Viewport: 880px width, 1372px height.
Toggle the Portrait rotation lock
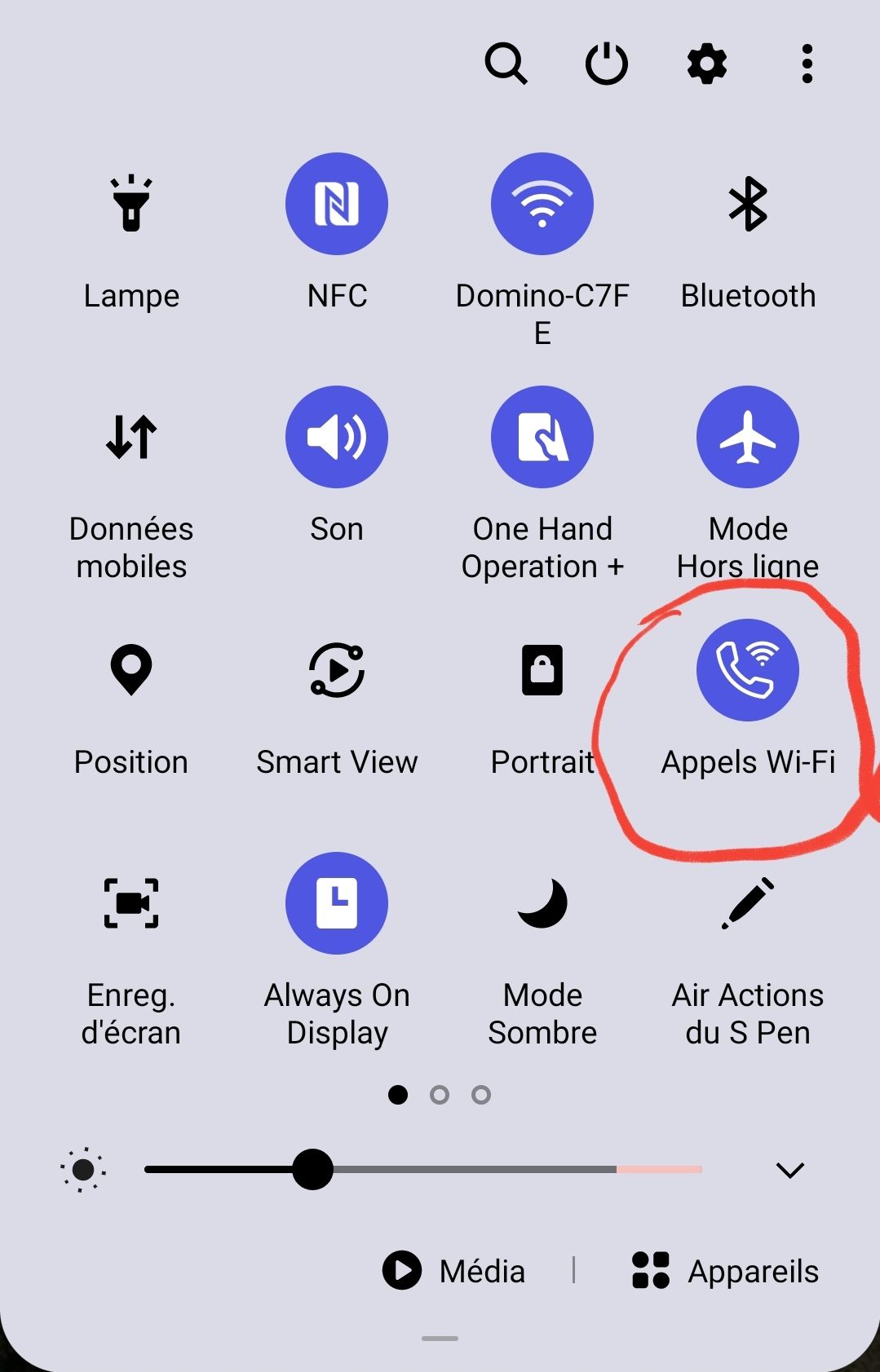(x=542, y=670)
